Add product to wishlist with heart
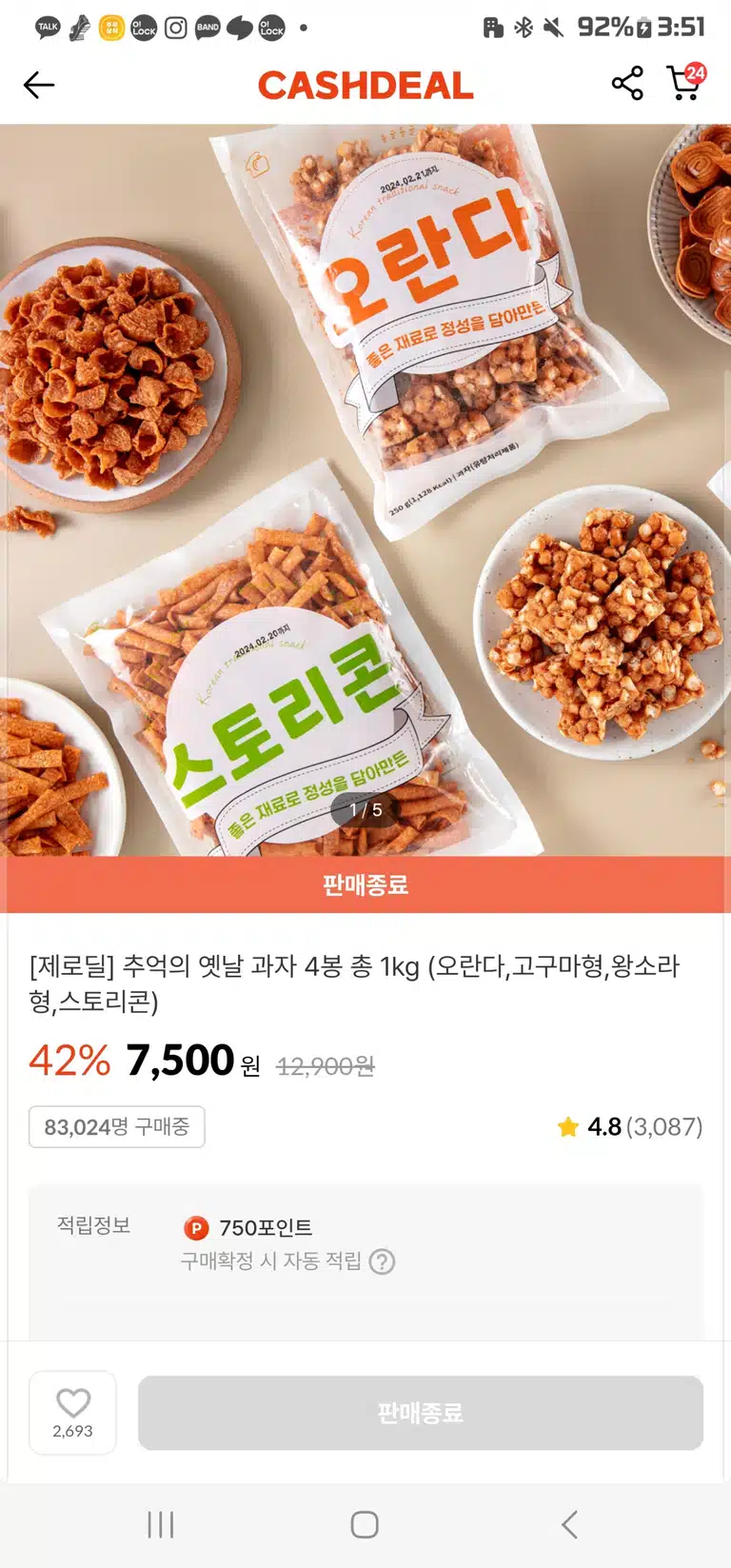Image resolution: width=731 pixels, height=1568 pixels. pos(73,1413)
